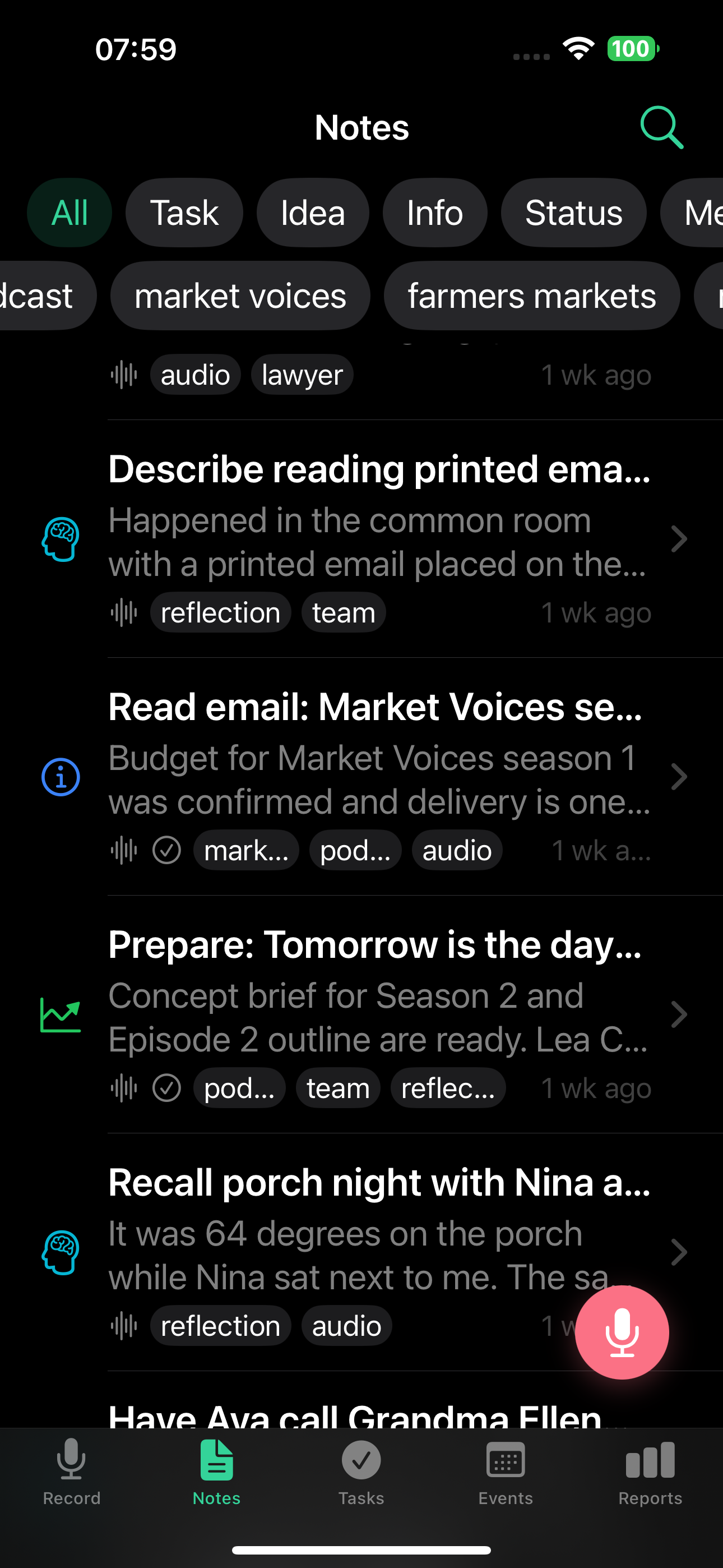The image size is (723, 1568).
Task: Enable the Task filter chip
Action: (184, 213)
